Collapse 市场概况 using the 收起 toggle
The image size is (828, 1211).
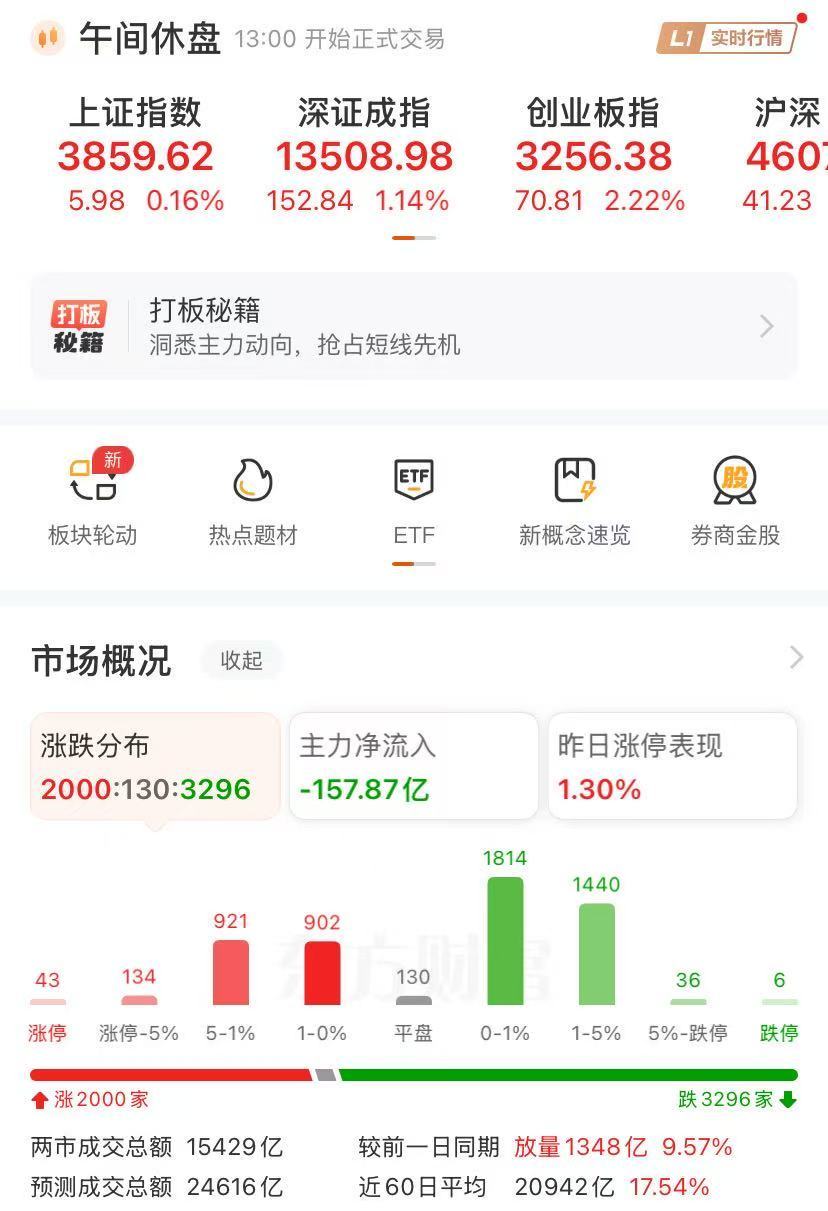(241, 660)
